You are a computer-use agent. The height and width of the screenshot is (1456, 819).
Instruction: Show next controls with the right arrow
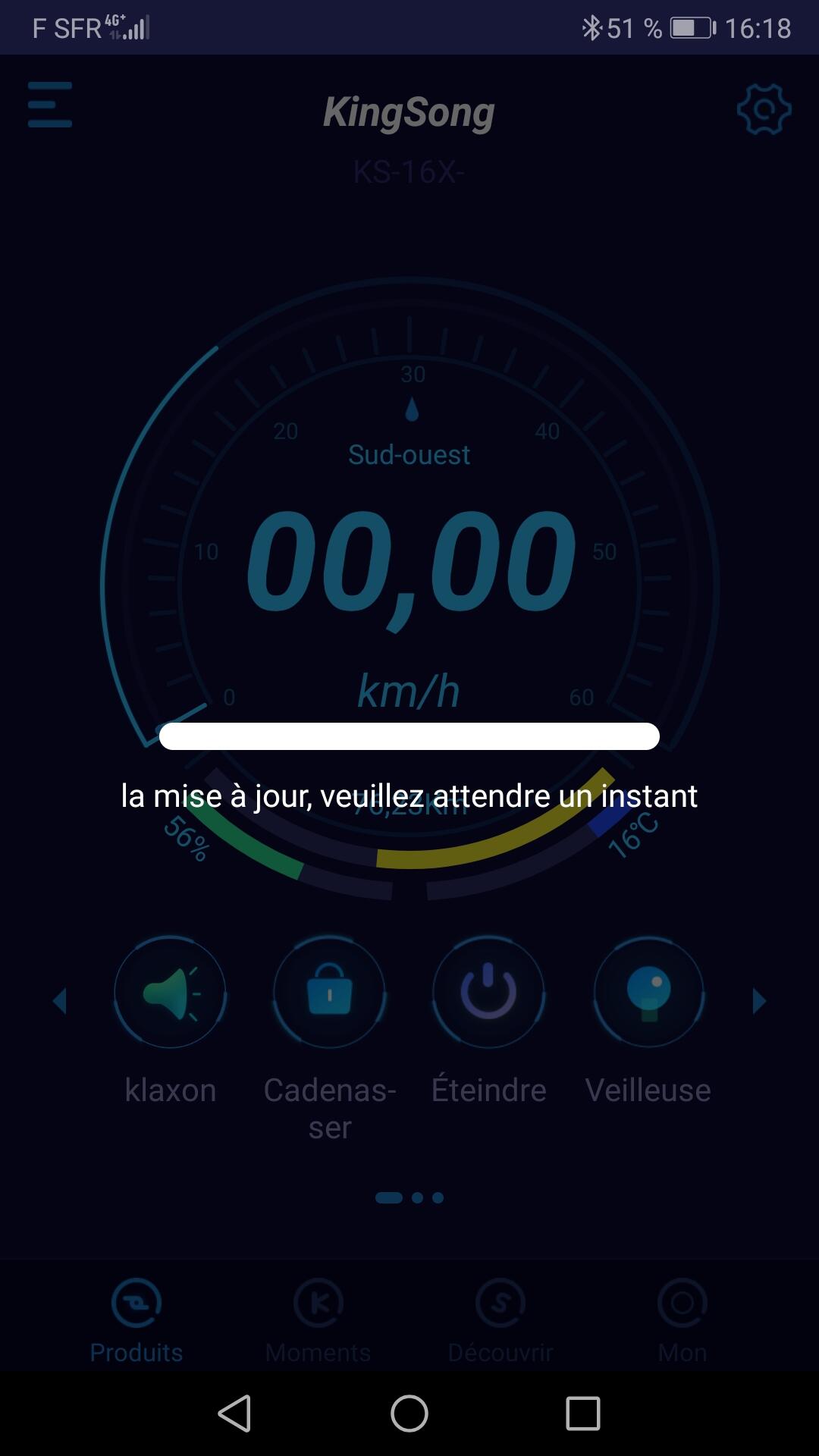759,1001
